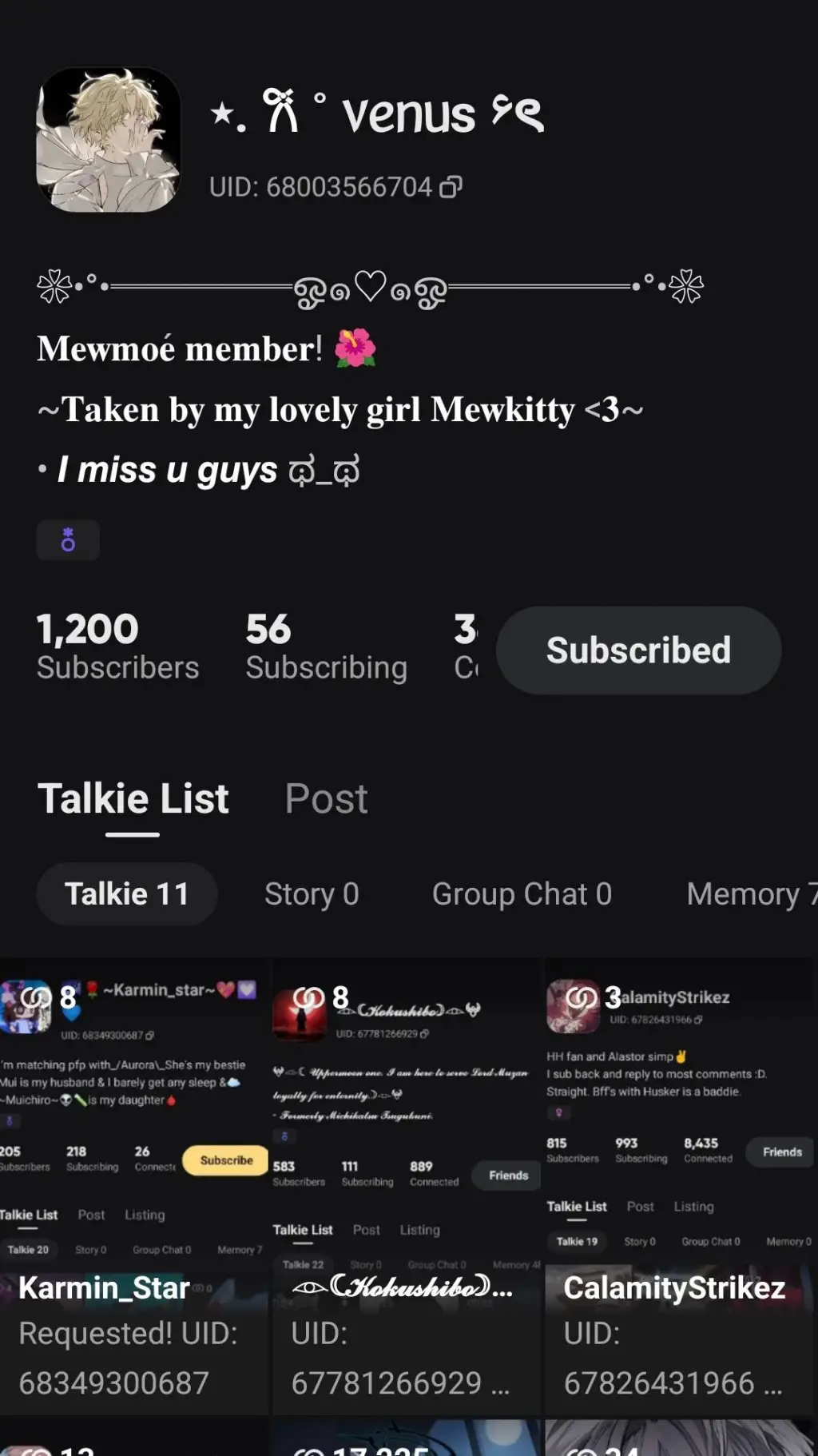
Task: Switch to the Post tab
Action: 326,798
